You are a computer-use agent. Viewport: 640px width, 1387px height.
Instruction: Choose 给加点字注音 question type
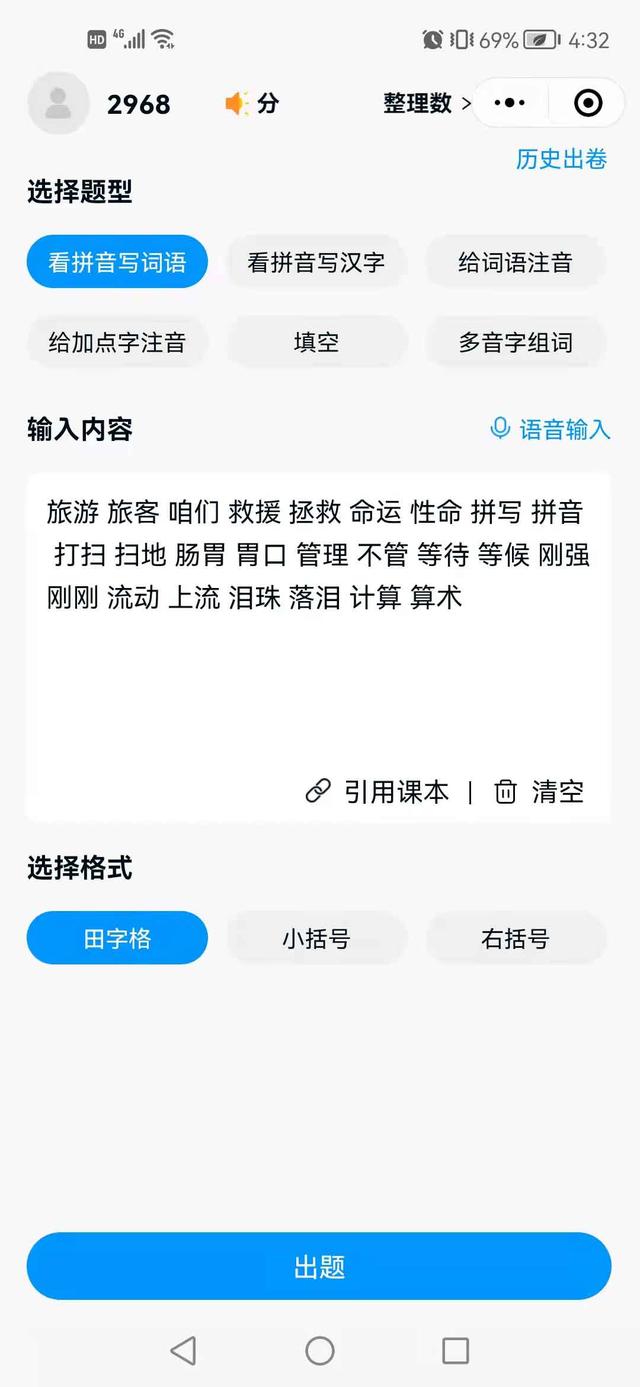117,343
